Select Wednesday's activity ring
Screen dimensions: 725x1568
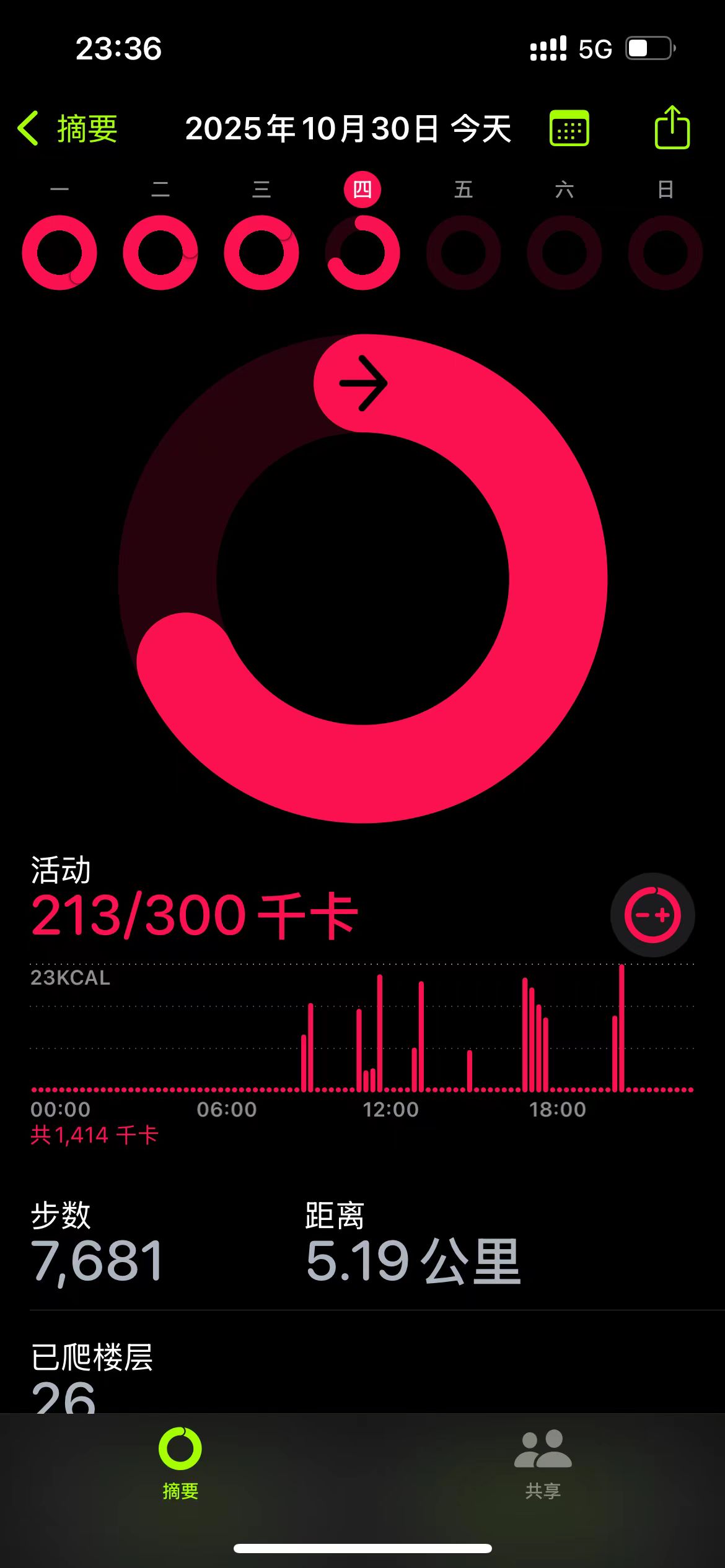click(x=261, y=253)
